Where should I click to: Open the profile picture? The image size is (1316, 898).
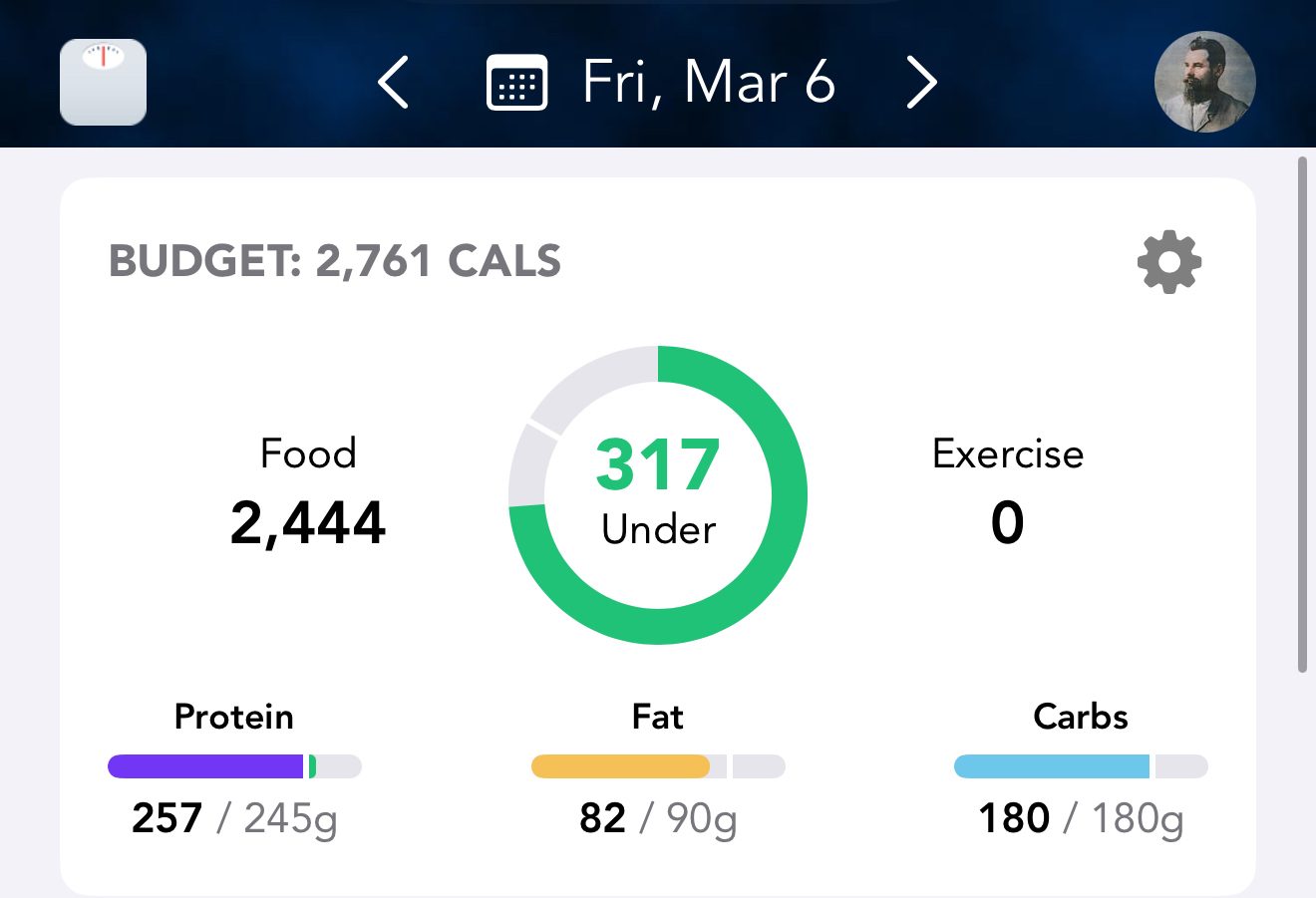[1204, 82]
